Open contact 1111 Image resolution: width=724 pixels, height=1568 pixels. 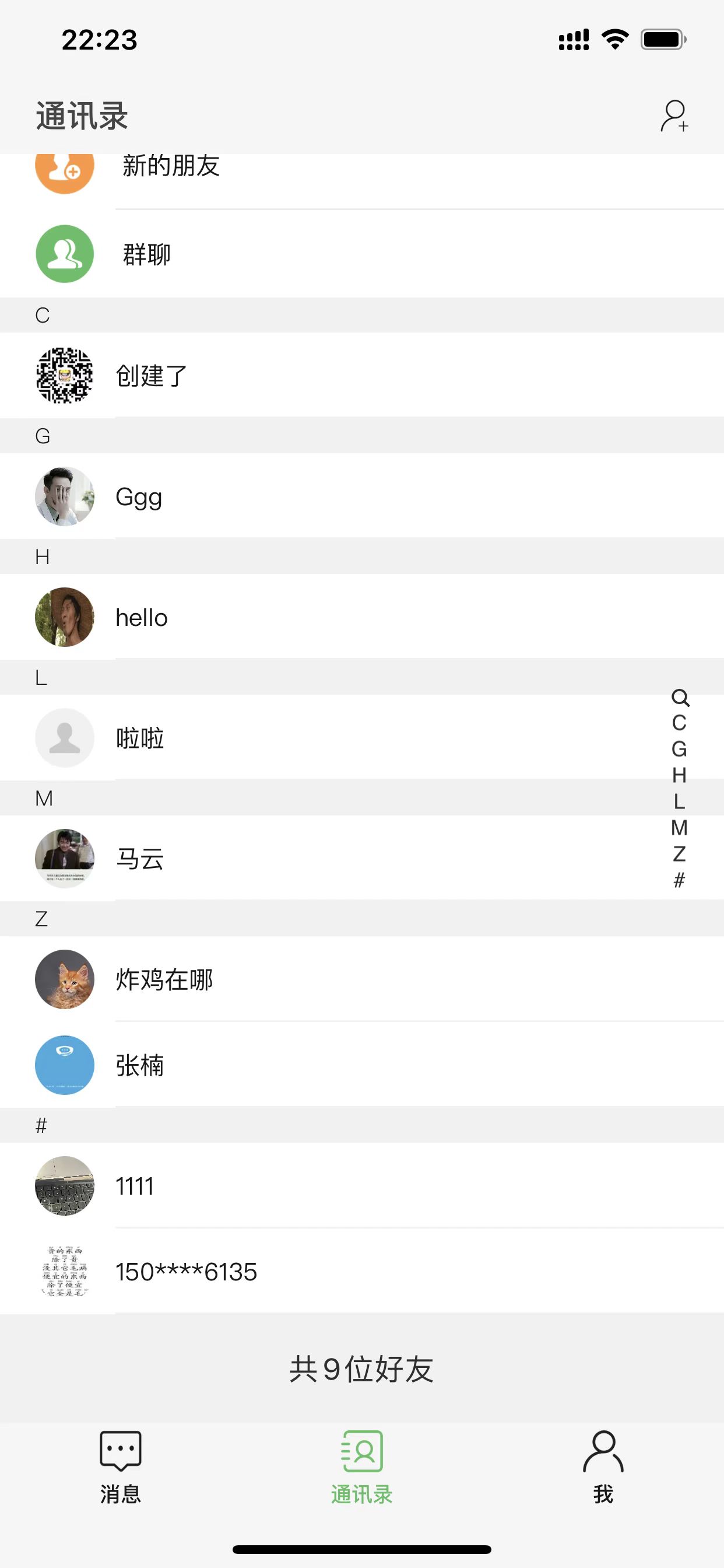tap(362, 1186)
